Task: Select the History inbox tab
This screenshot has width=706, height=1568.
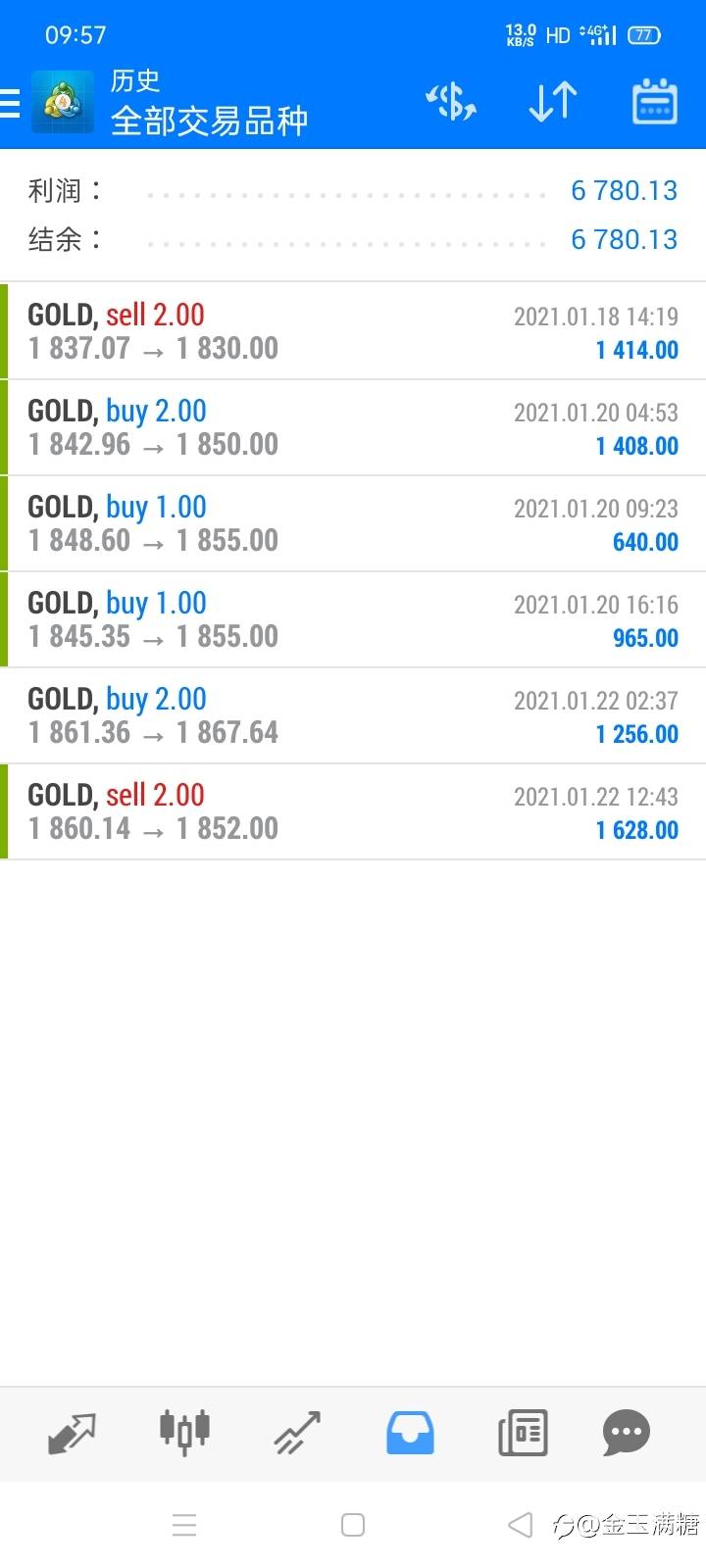Action: tap(410, 1433)
